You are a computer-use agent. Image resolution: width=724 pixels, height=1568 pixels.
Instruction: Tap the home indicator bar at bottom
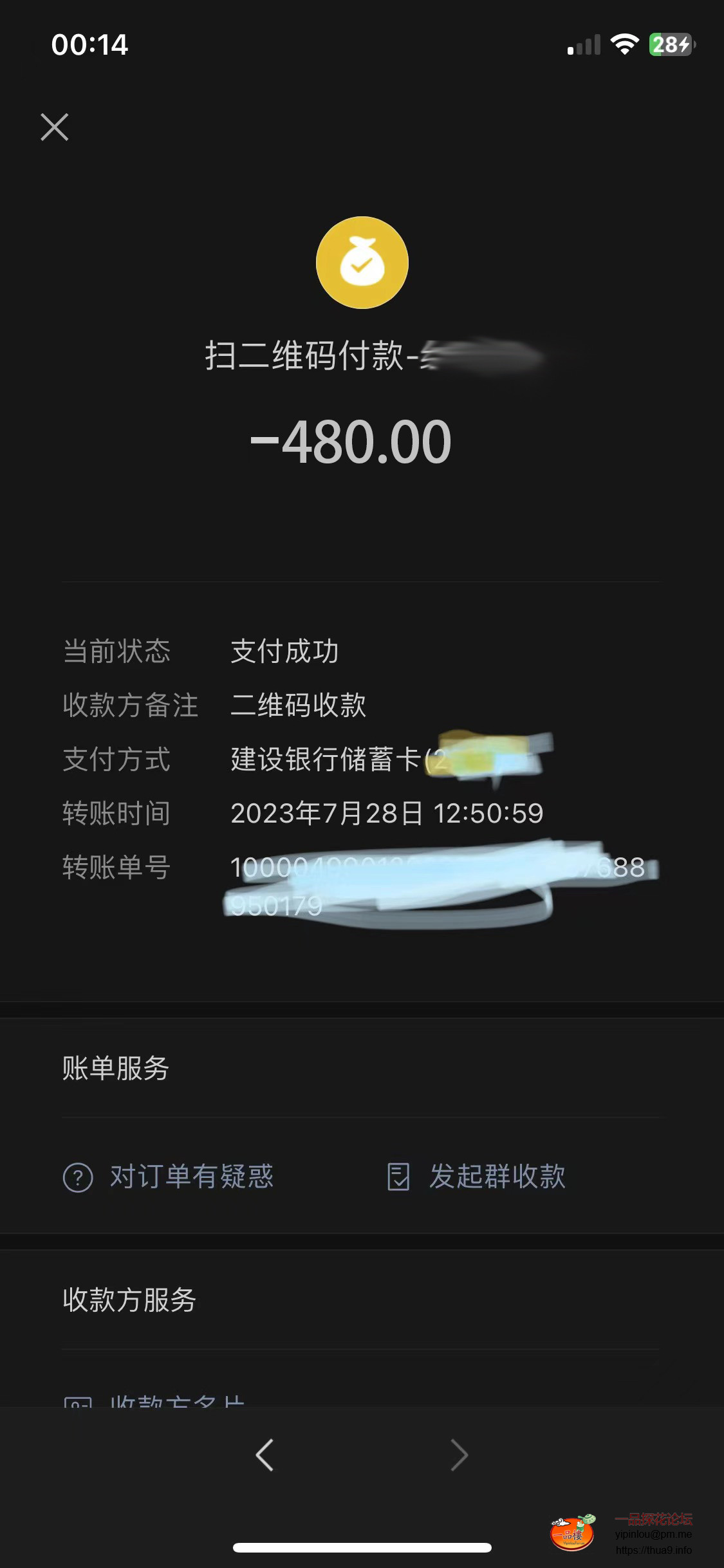(x=362, y=1548)
